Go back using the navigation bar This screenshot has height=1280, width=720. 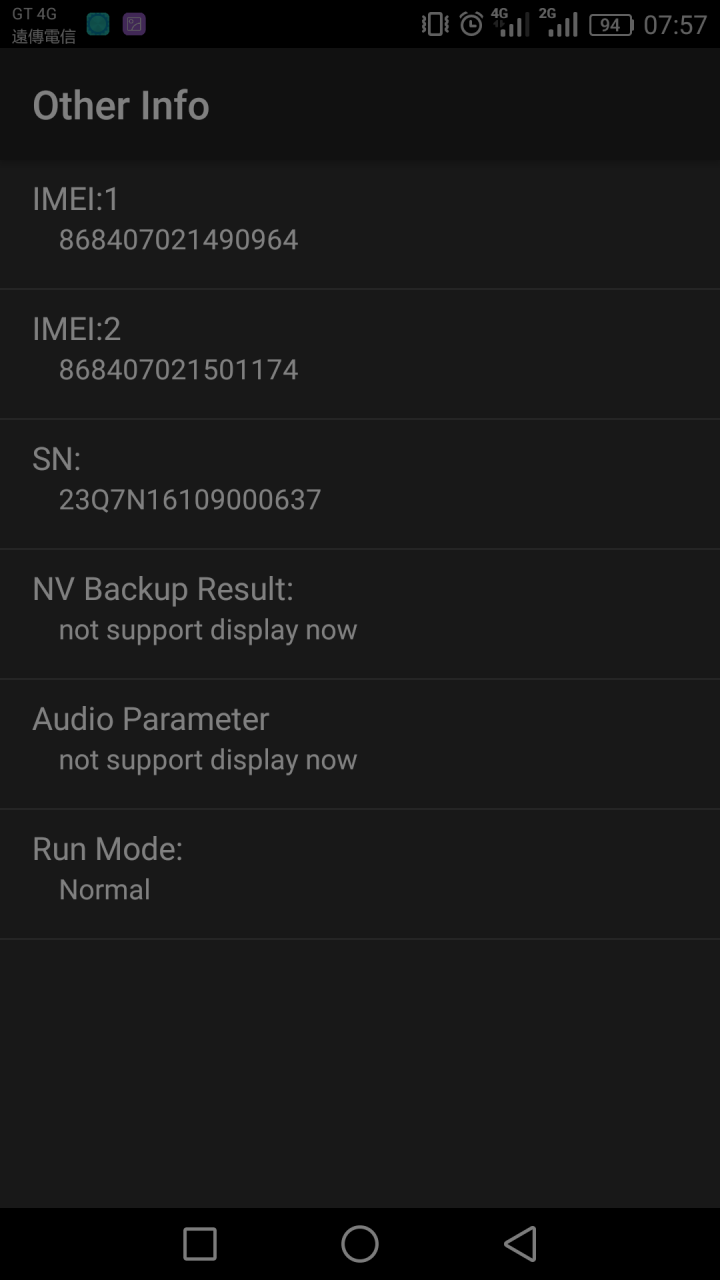(x=520, y=1244)
